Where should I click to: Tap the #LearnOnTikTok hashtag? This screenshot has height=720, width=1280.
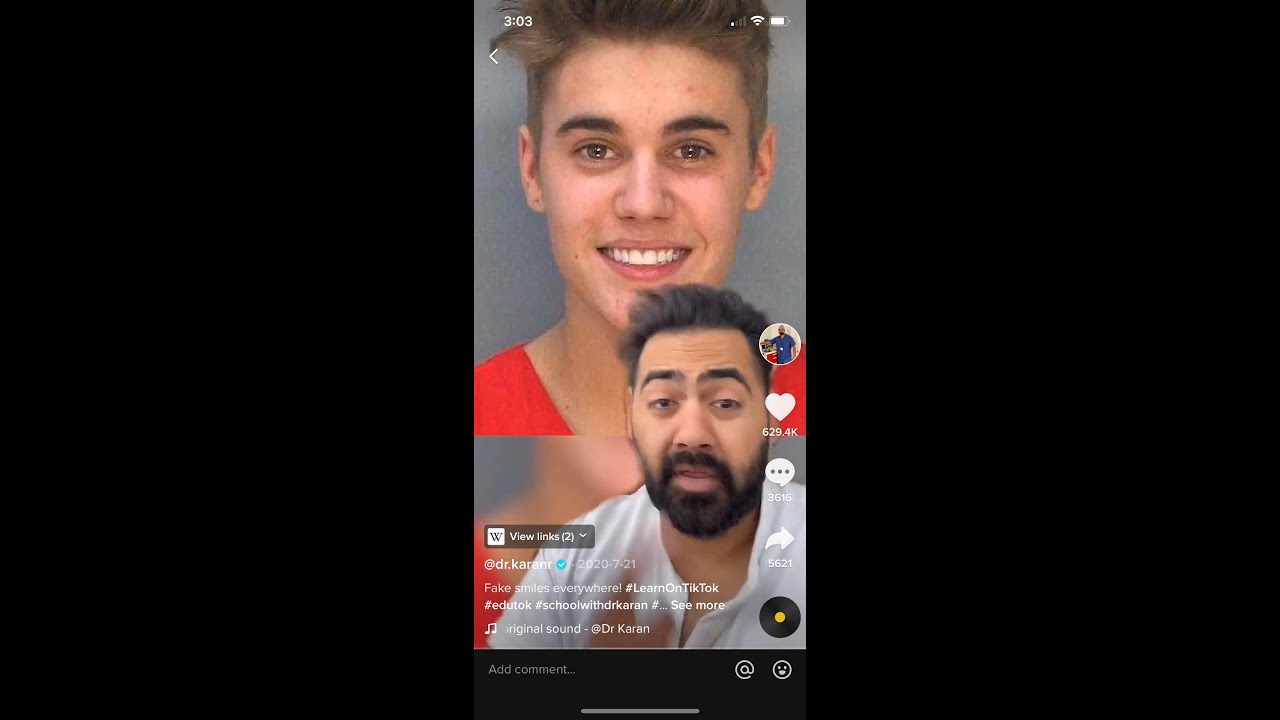(672, 588)
